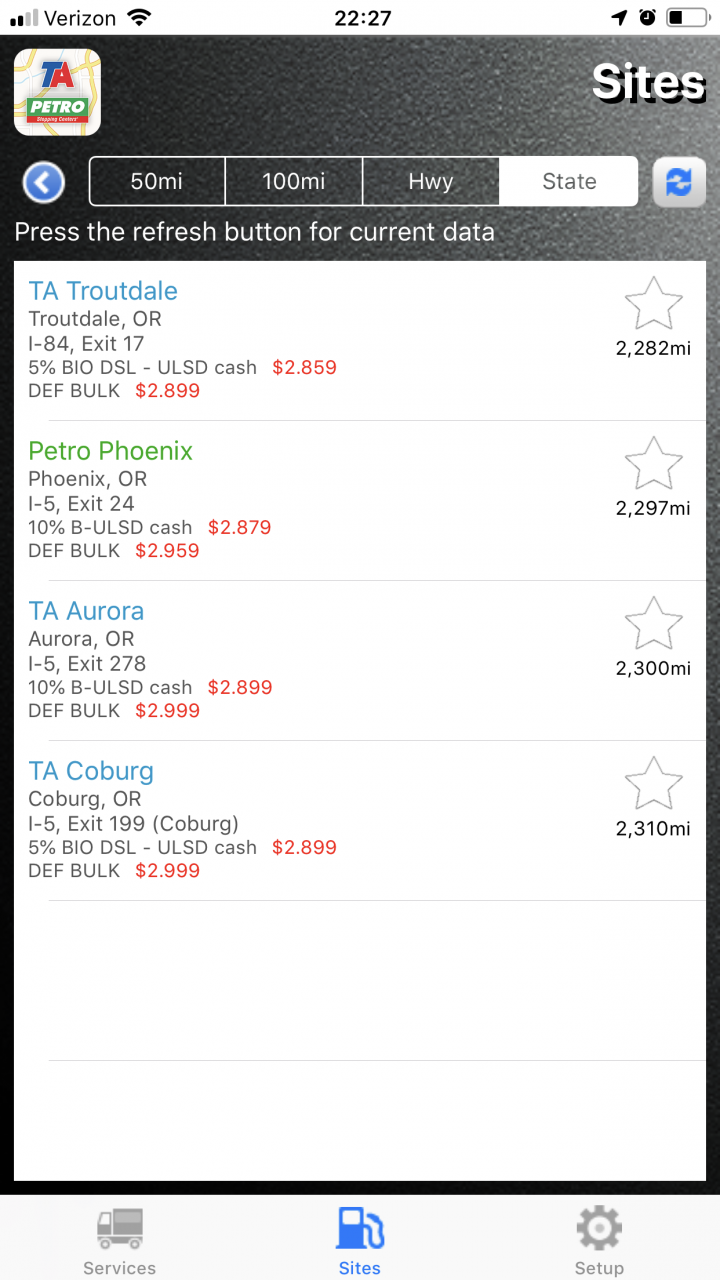Select the 100mi range filter
This screenshot has height=1280, width=720.
[x=294, y=181]
